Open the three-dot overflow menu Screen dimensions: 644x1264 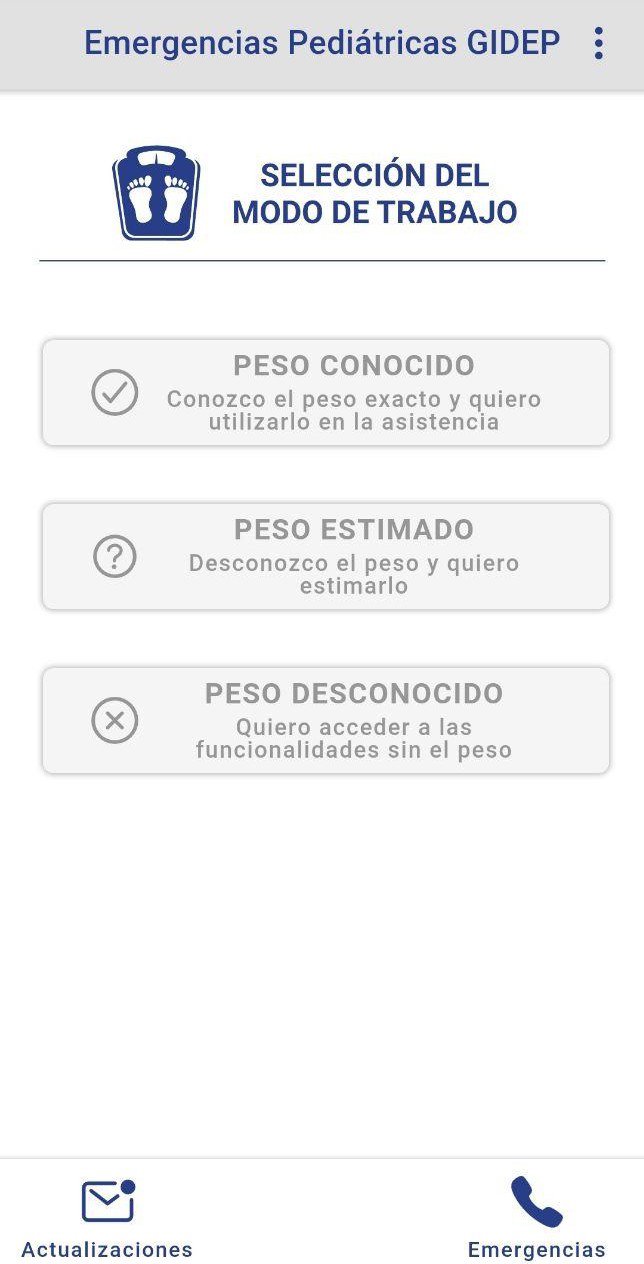[598, 44]
